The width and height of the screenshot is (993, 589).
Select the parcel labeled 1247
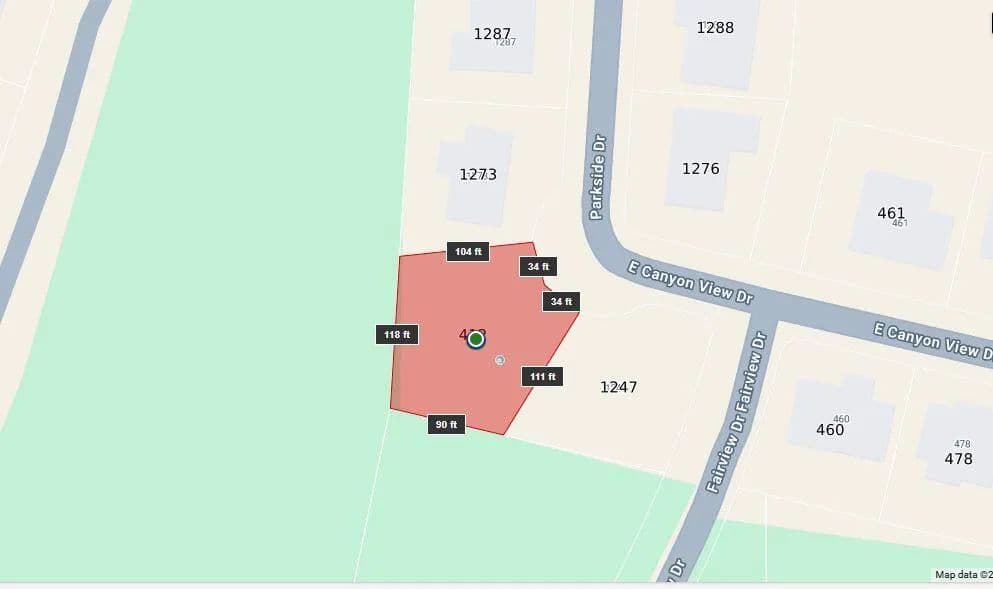point(618,387)
